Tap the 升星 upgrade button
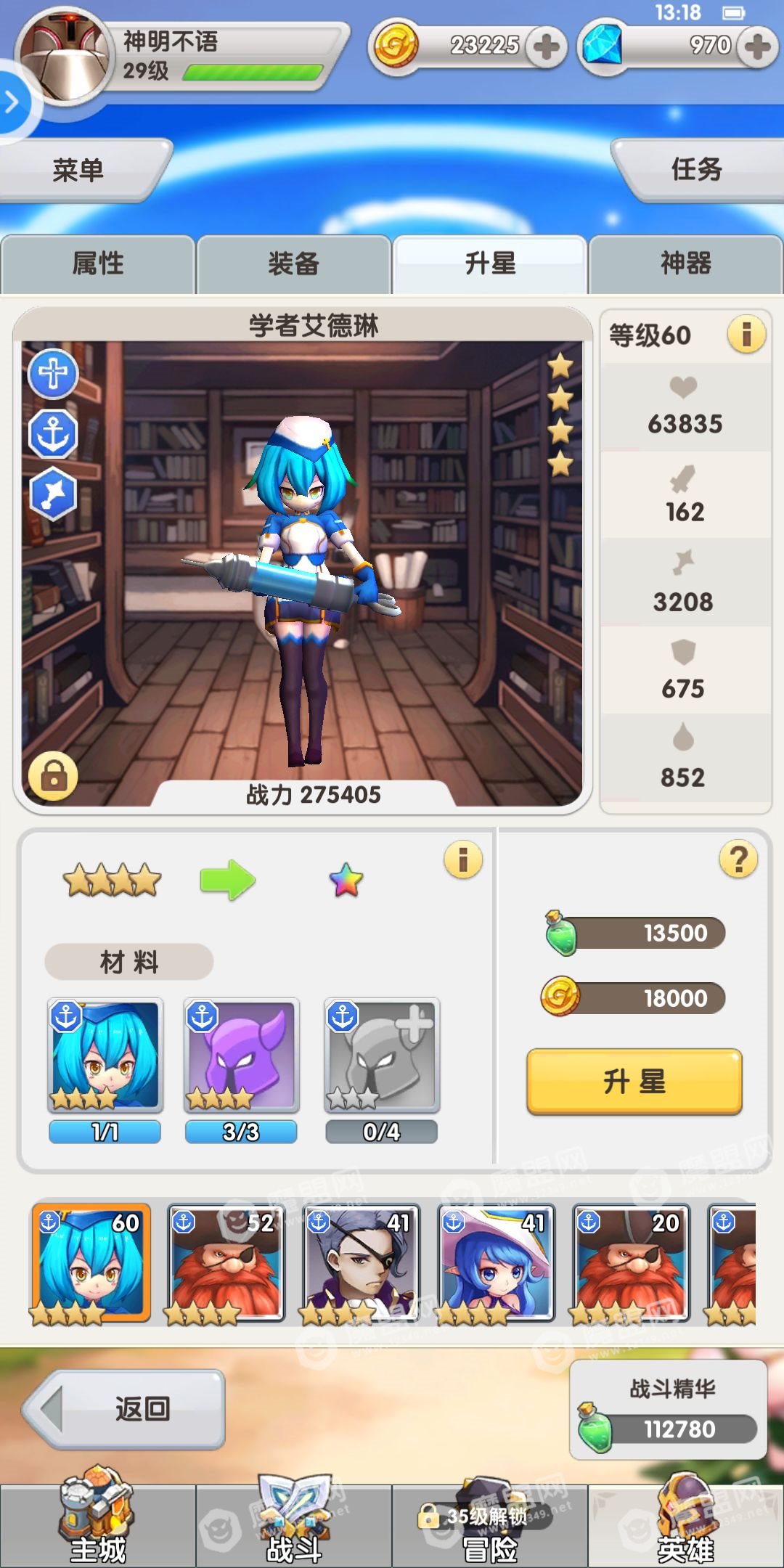Screen dimensions: 784x1568 tap(634, 1082)
